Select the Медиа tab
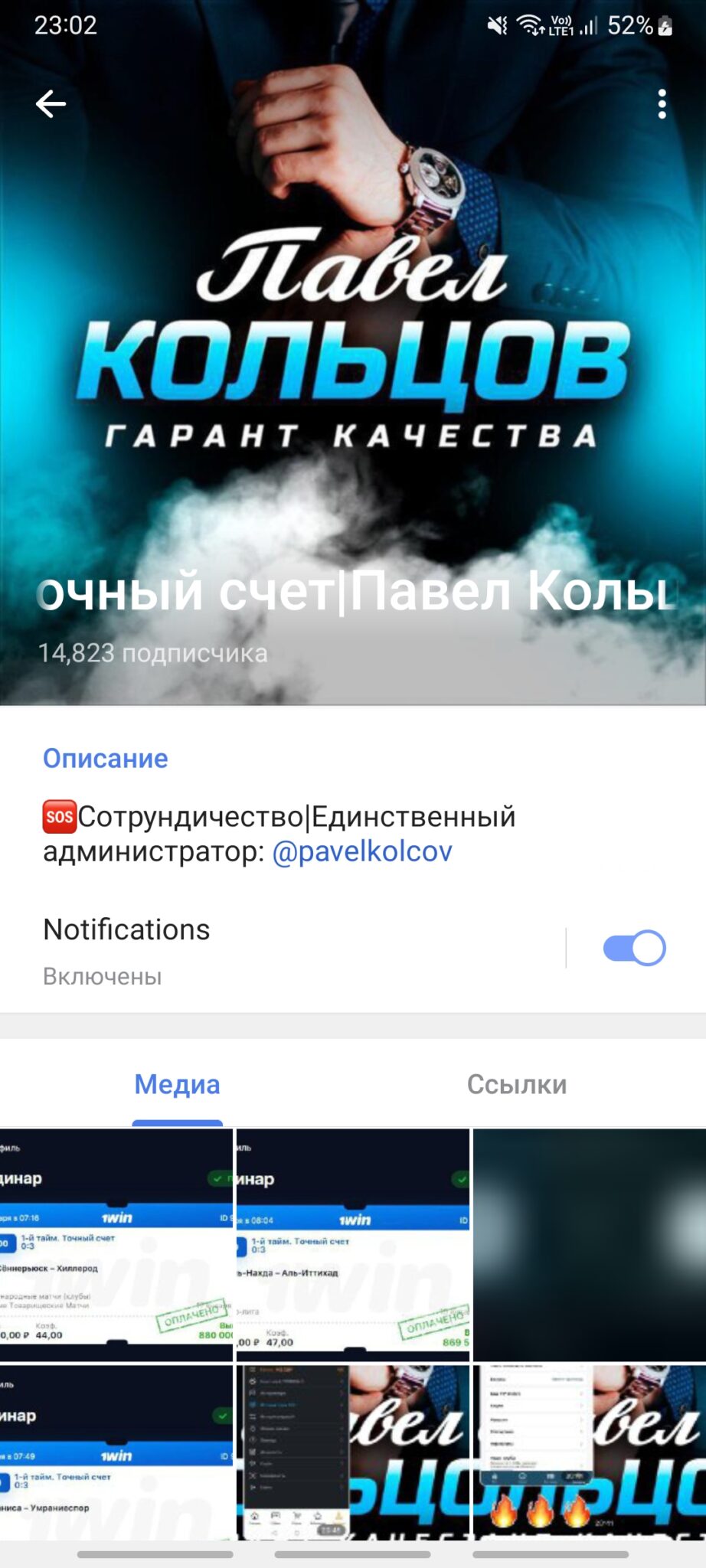706x1568 pixels. point(177,1084)
